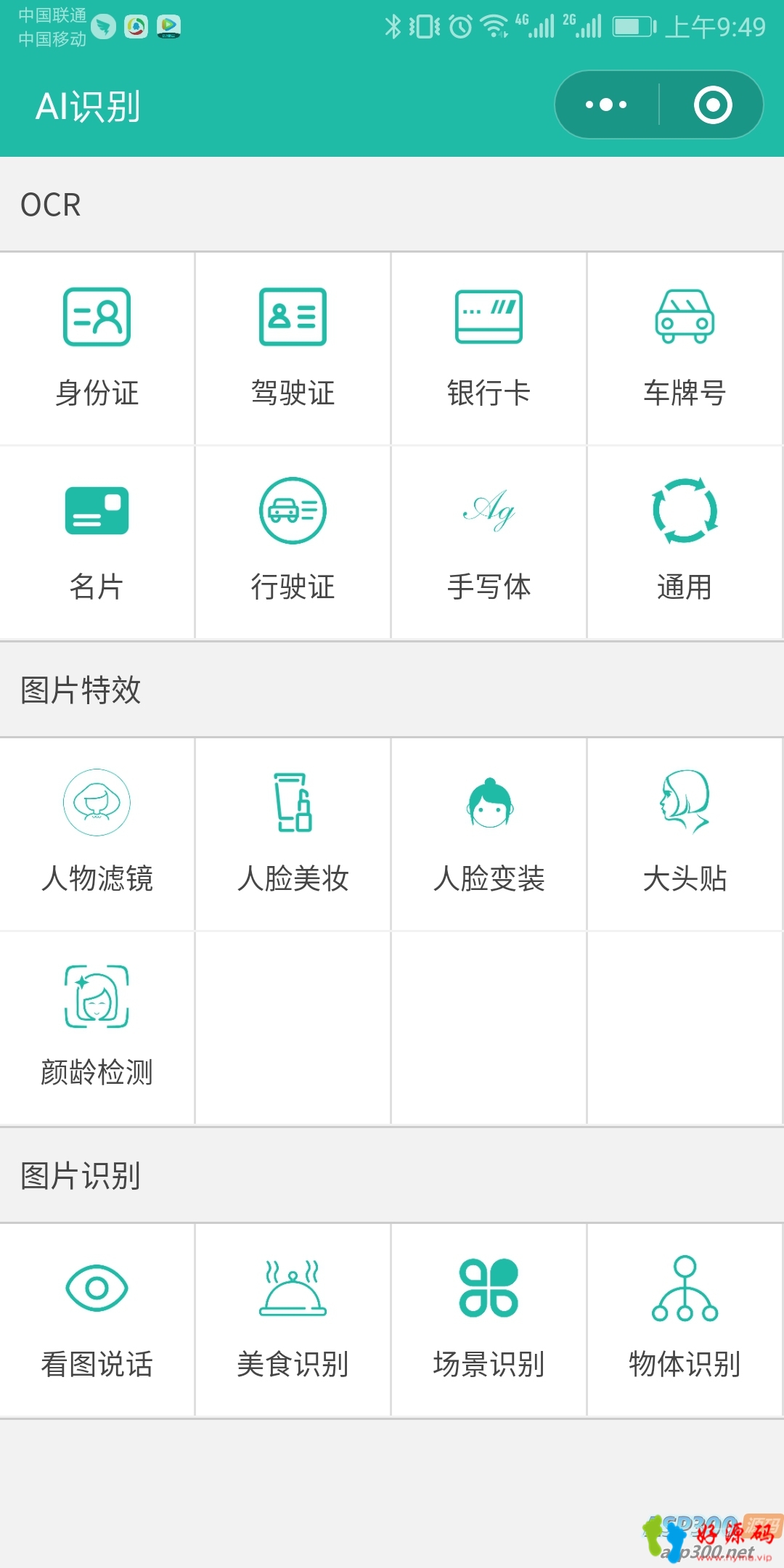
Task: Select 场景识别 scene recognition
Action: [489, 1320]
